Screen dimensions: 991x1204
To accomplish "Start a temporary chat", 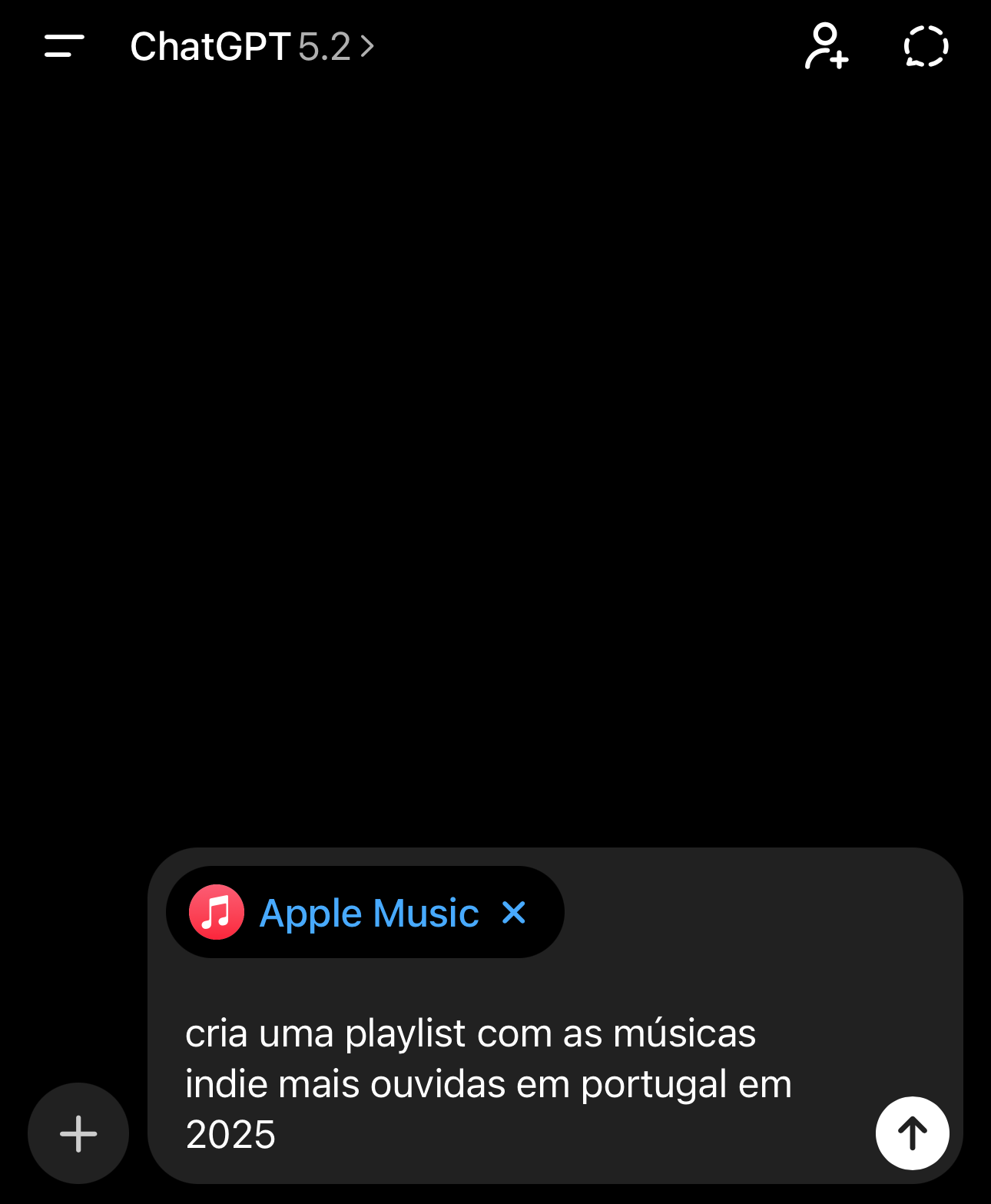I will (x=926, y=46).
